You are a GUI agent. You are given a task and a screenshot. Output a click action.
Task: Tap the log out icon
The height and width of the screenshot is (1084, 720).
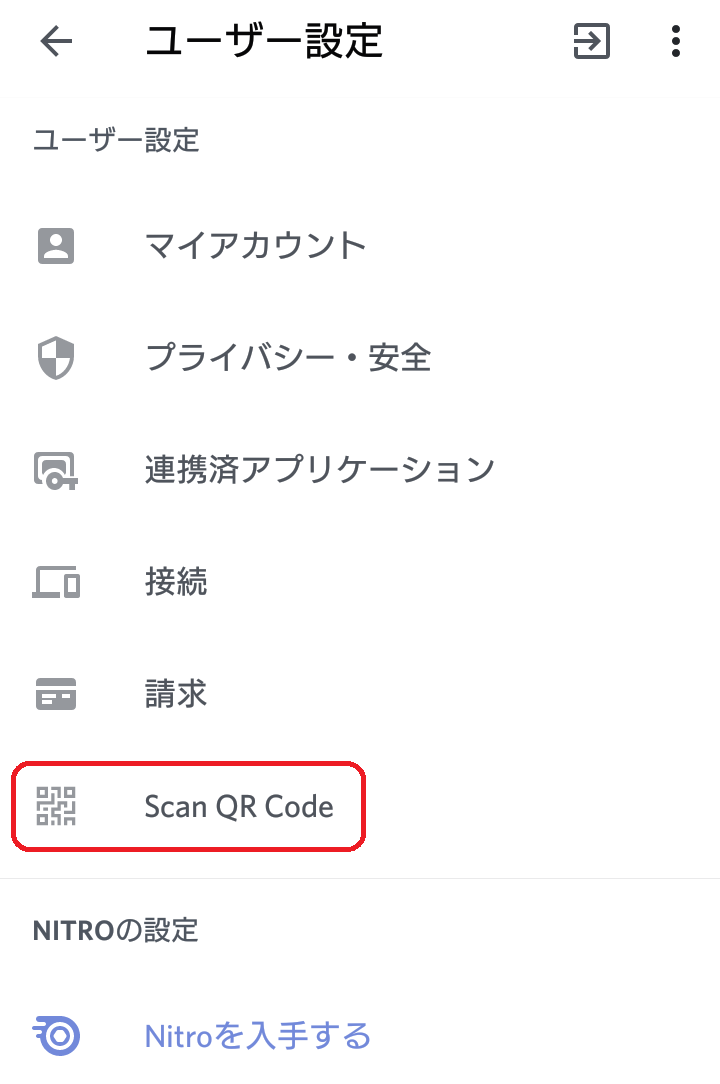point(591,42)
